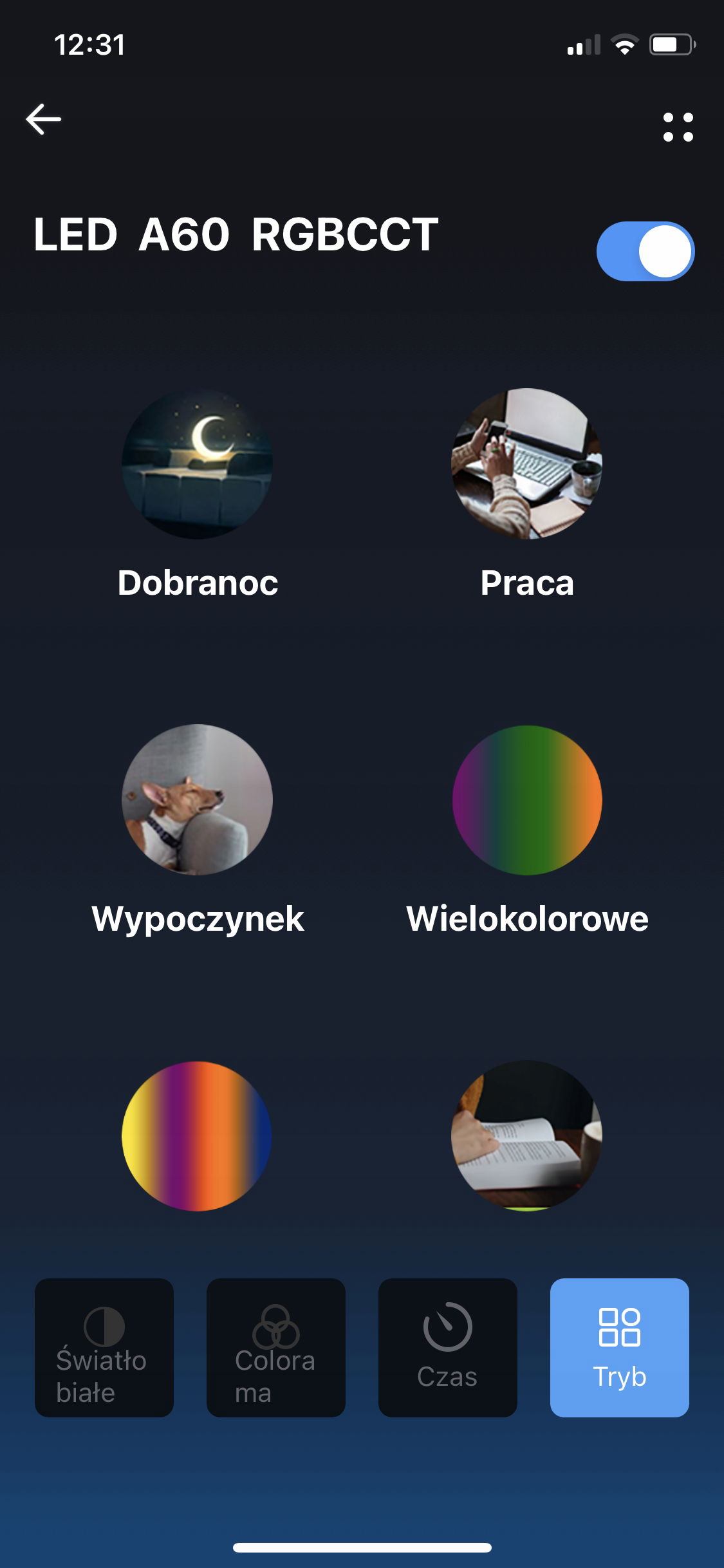The width and height of the screenshot is (724, 1568).
Task: Choose the Wypoczynek scene
Action: [x=197, y=800]
